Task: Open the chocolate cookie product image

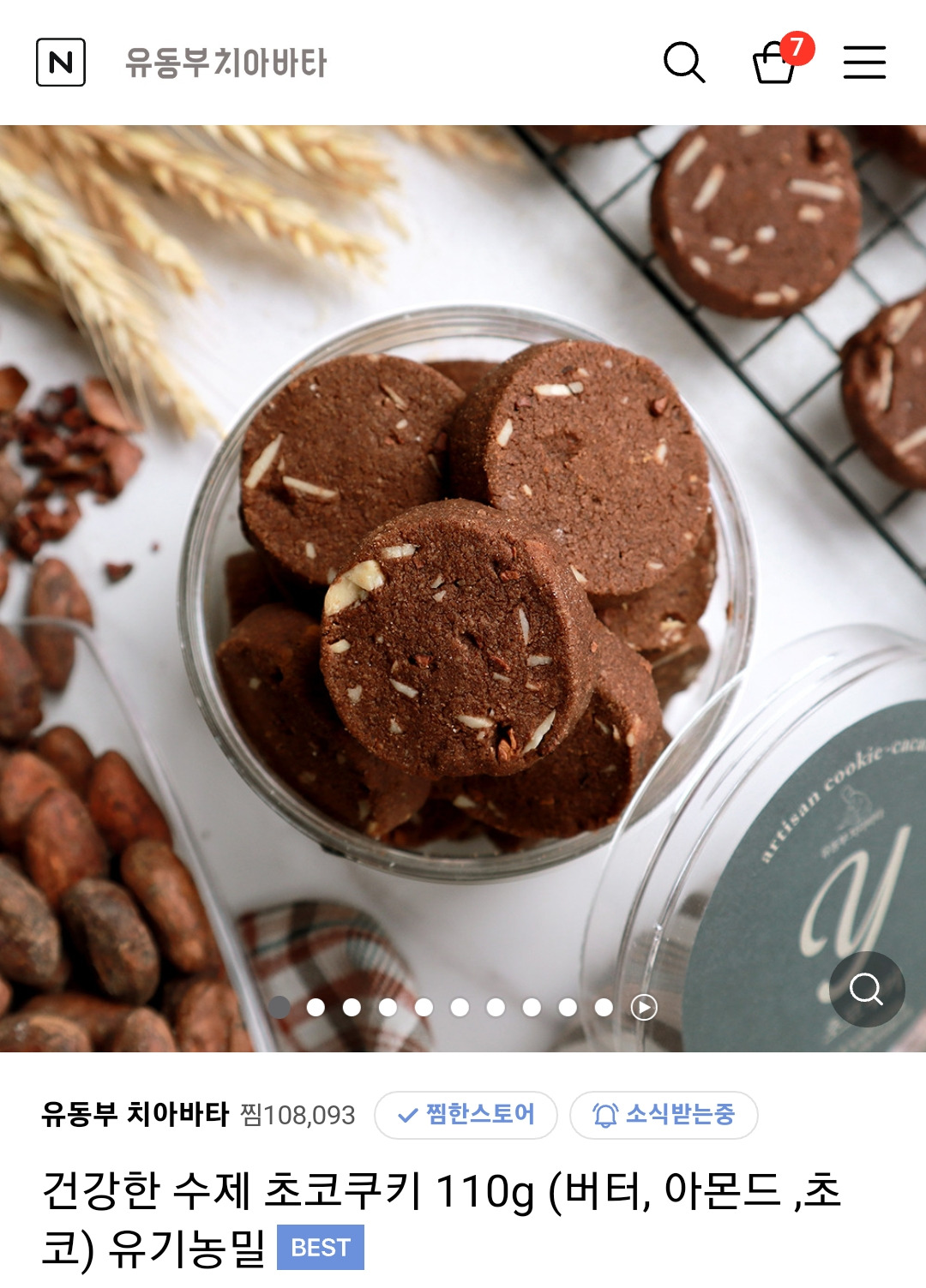Action: pyautogui.click(x=463, y=583)
